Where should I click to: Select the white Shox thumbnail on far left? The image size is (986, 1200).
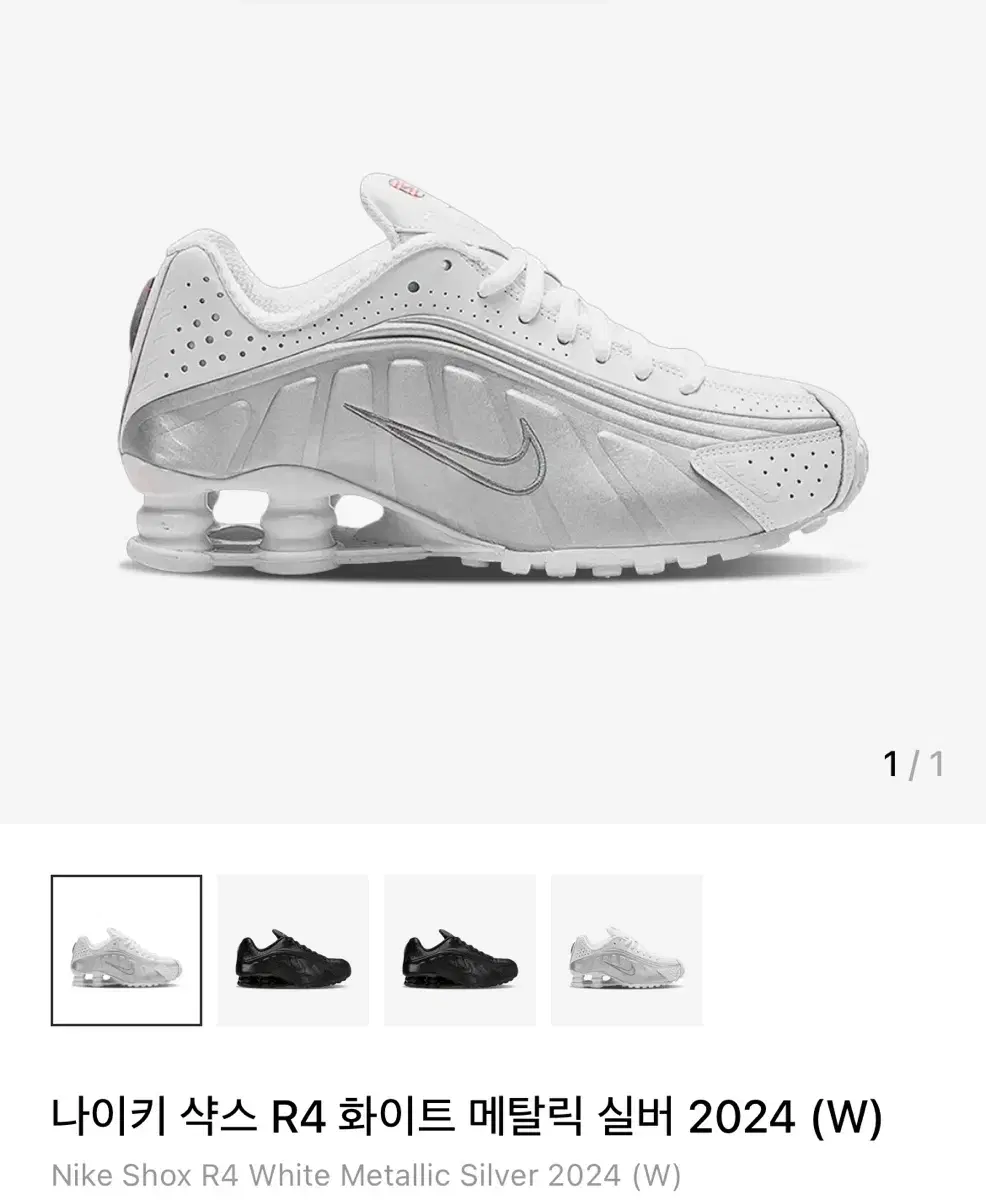(126, 948)
